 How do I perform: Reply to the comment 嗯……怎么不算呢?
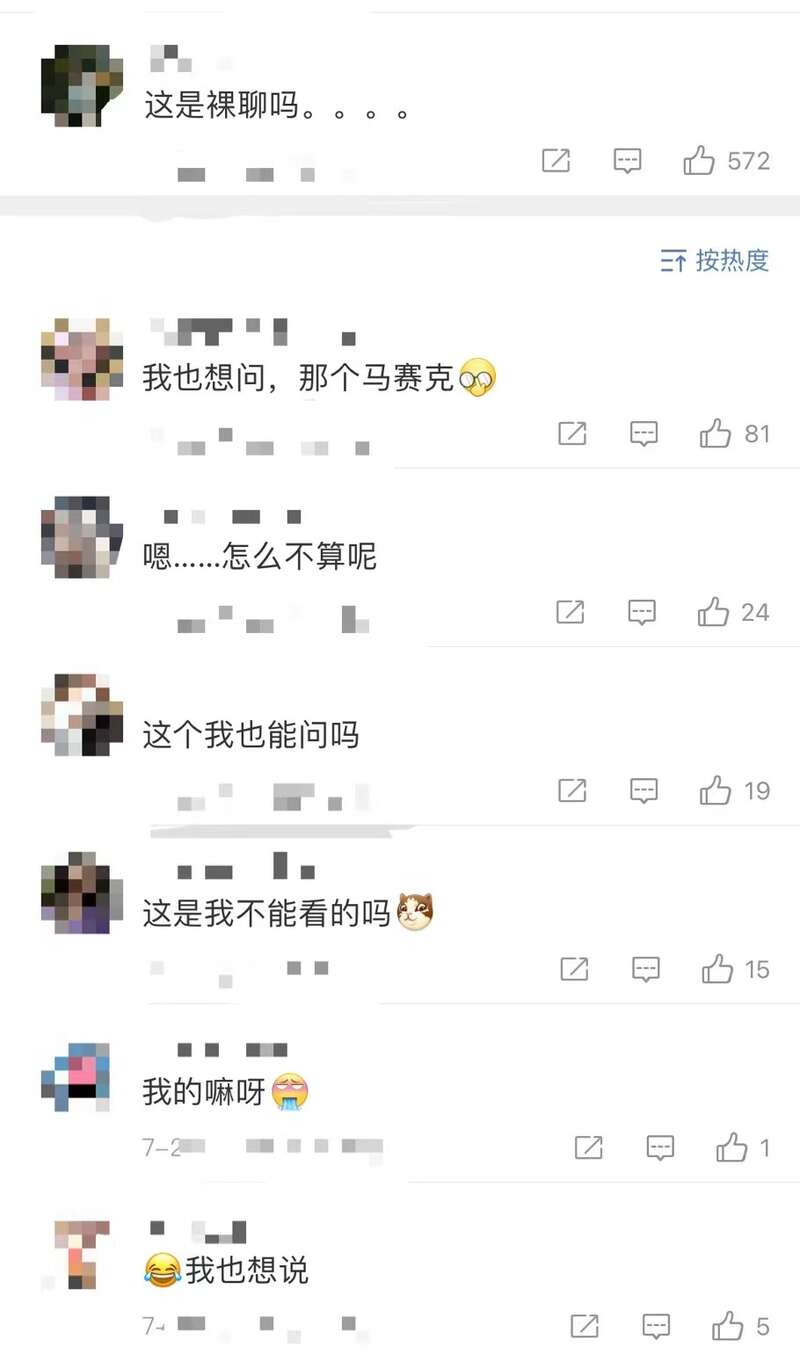tap(641, 612)
